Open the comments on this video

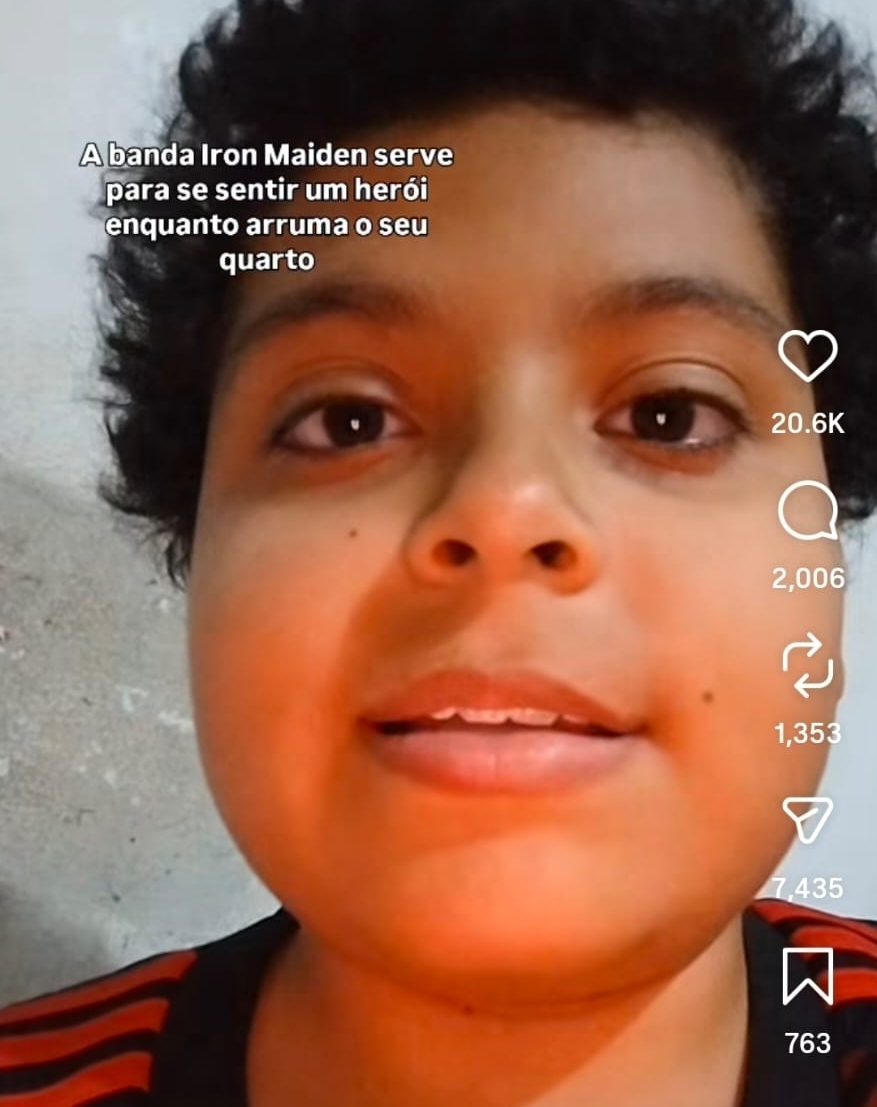pos(807,512)
